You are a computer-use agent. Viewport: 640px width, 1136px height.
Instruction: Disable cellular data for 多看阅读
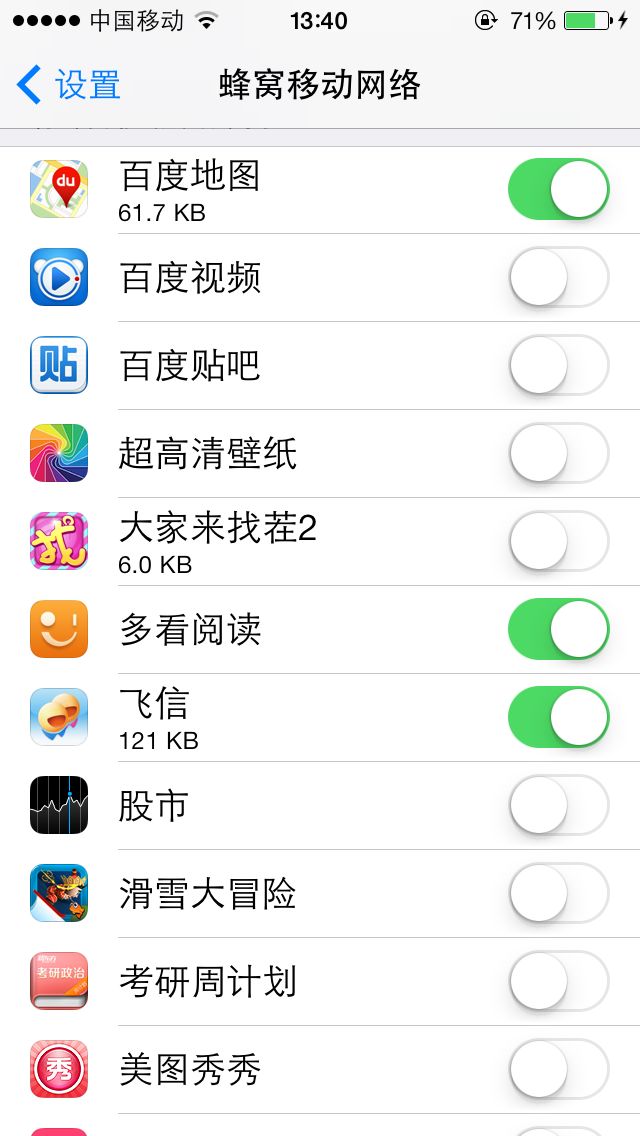[x=558, y=630]
